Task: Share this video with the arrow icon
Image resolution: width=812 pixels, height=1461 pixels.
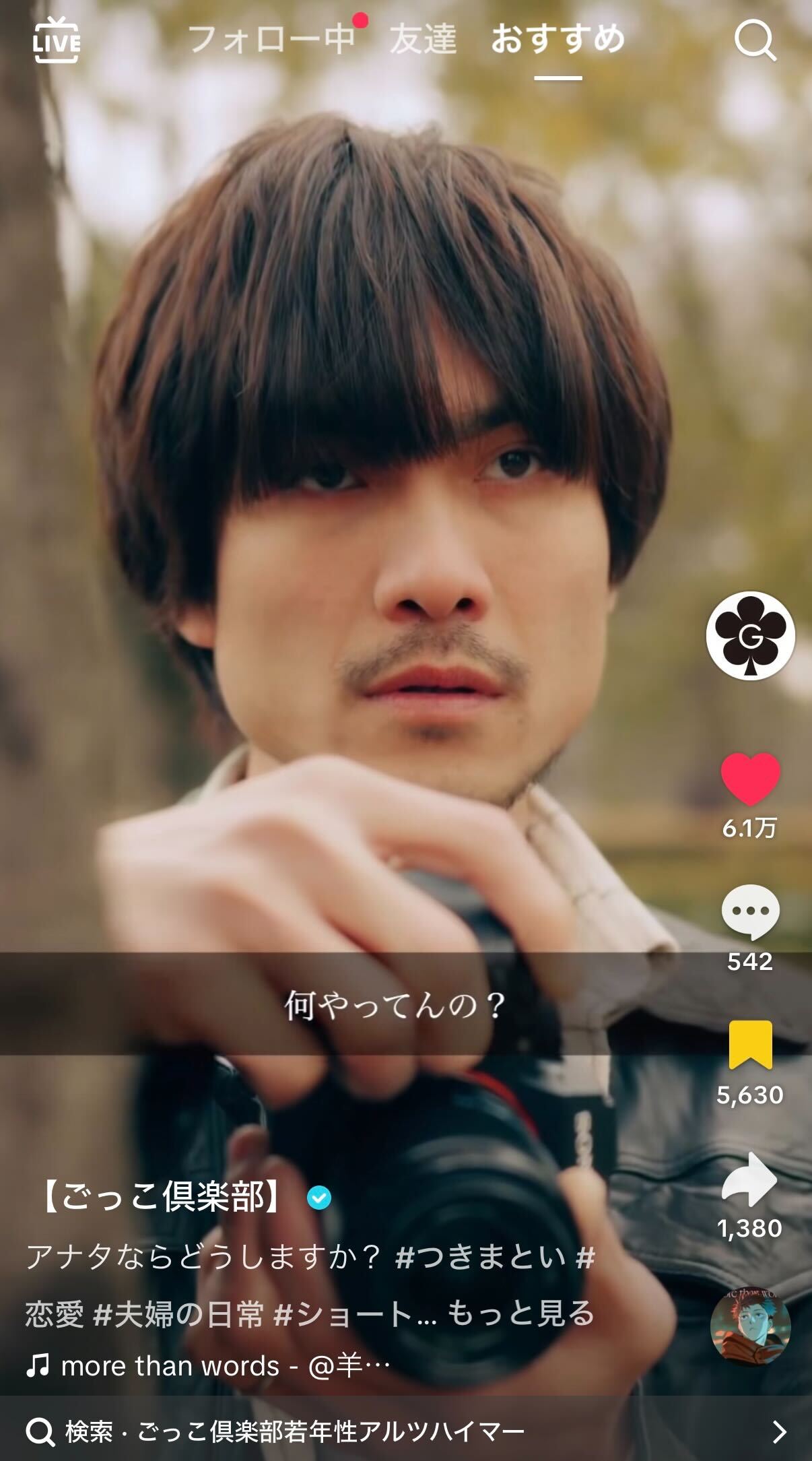Action: point(750,1179)
